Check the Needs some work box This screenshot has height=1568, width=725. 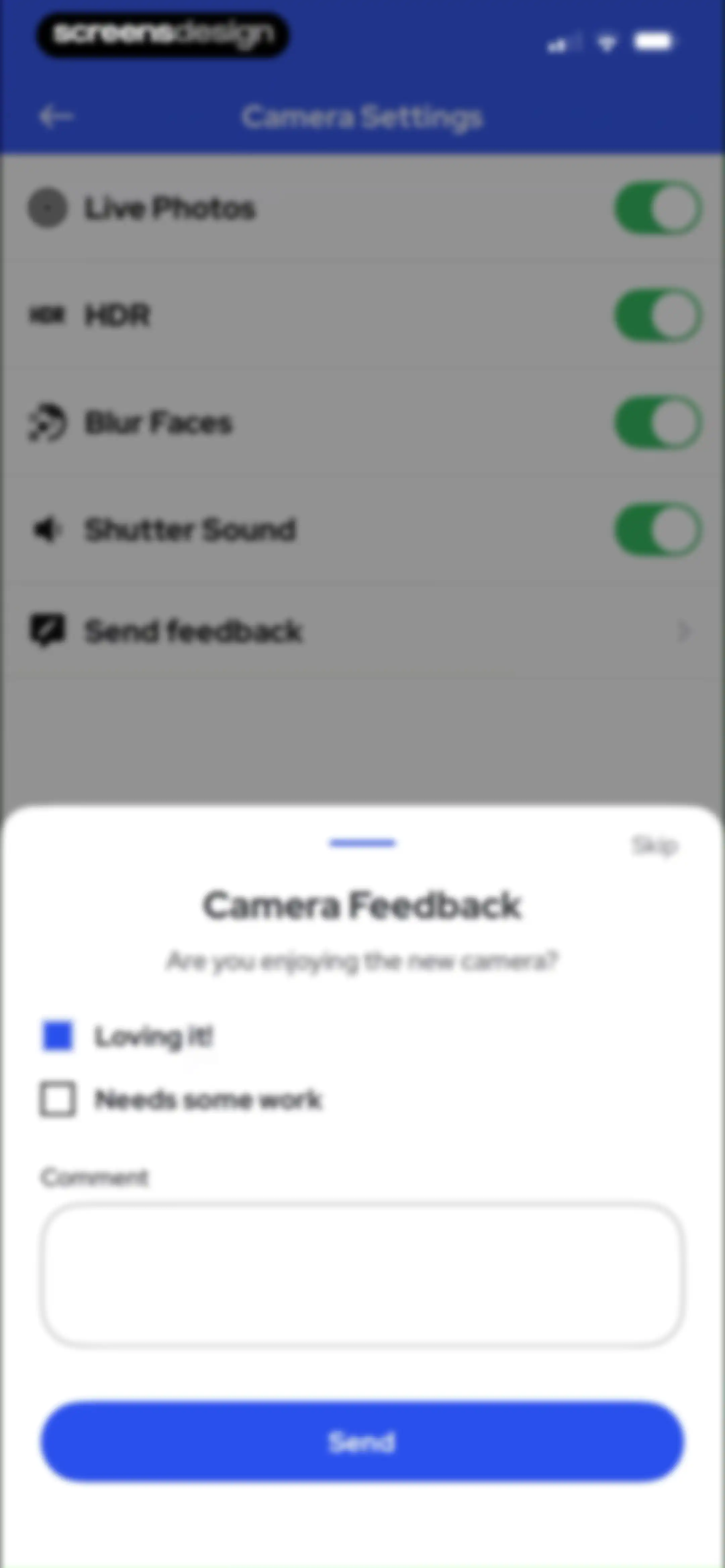tap(58, 1099)
